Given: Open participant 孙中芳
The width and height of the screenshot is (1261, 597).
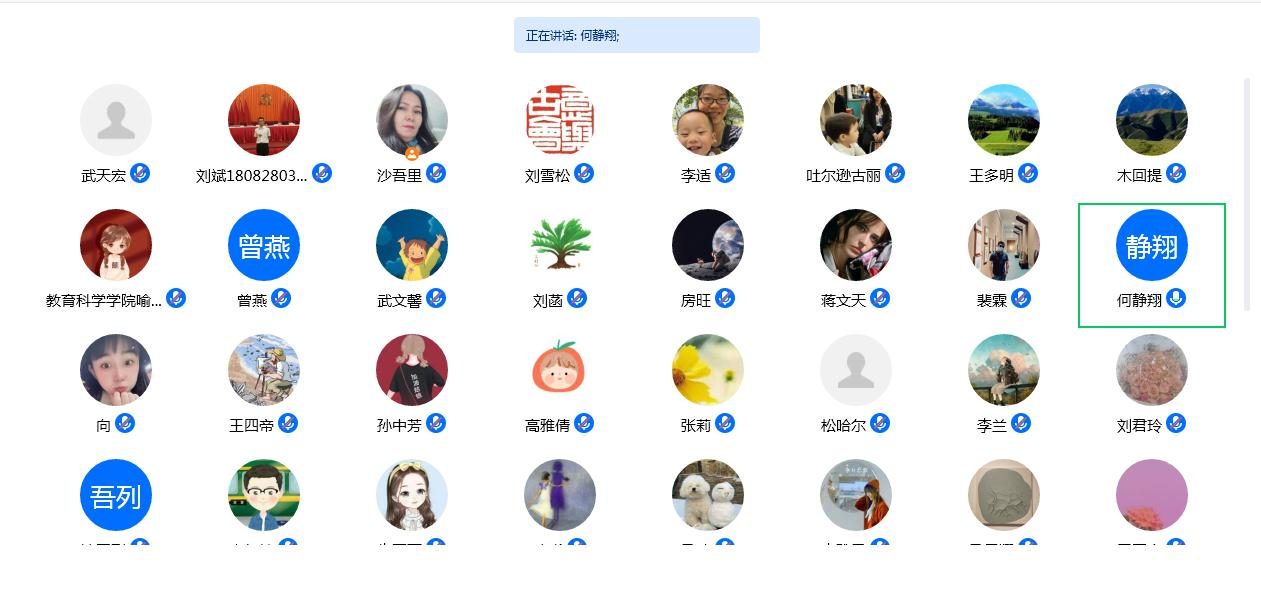Looking at the screenshot, I should point(411,370).
